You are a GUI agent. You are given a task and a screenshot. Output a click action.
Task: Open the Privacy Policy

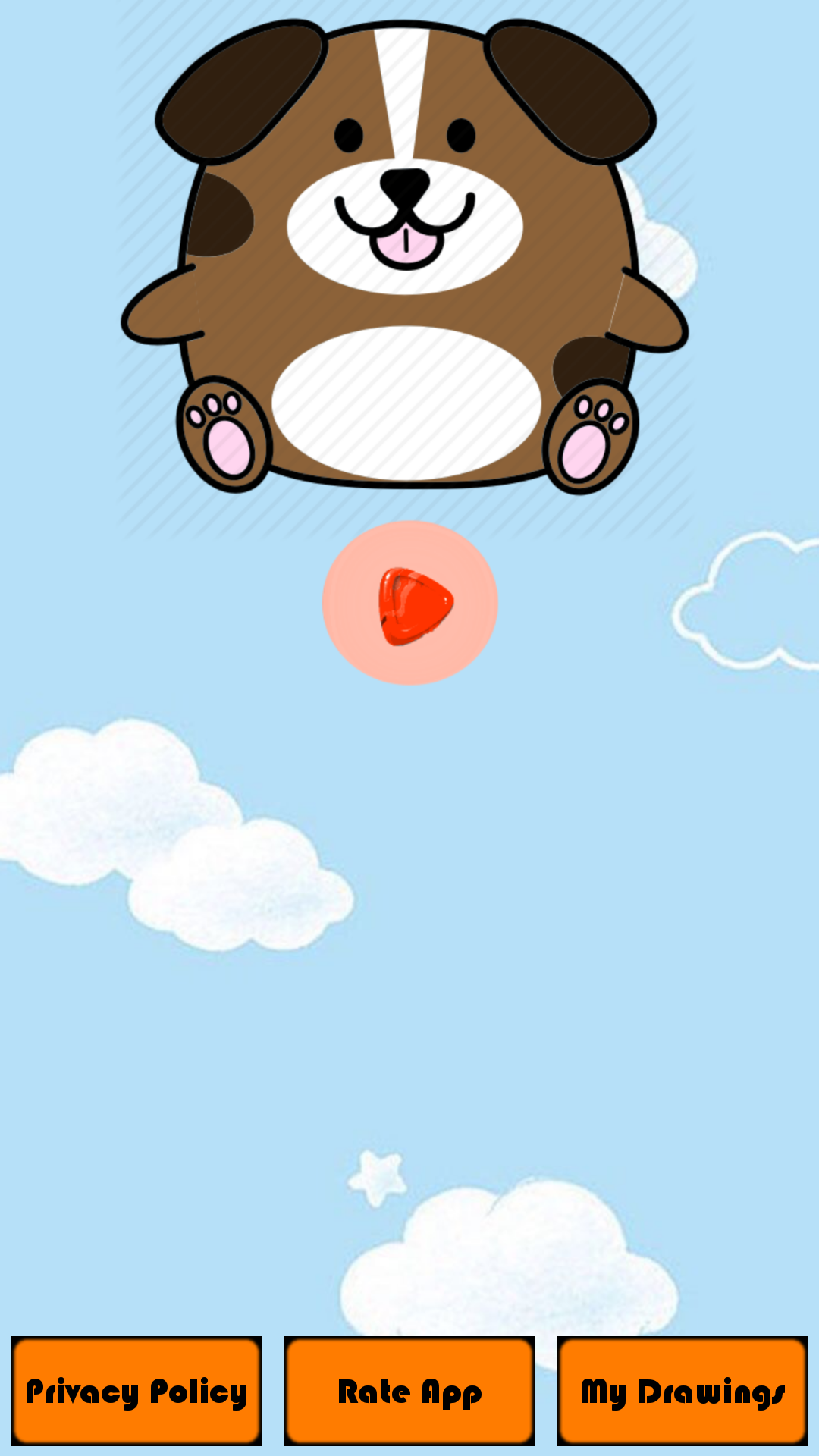[x=136, y=1391]
